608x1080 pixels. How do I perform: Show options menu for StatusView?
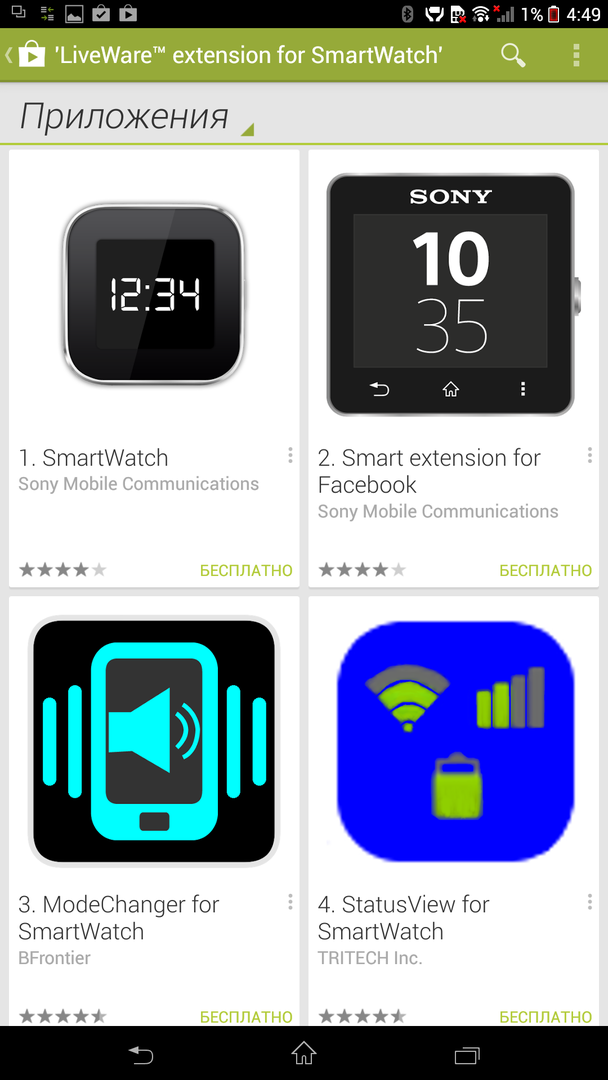tap(589, 903)
